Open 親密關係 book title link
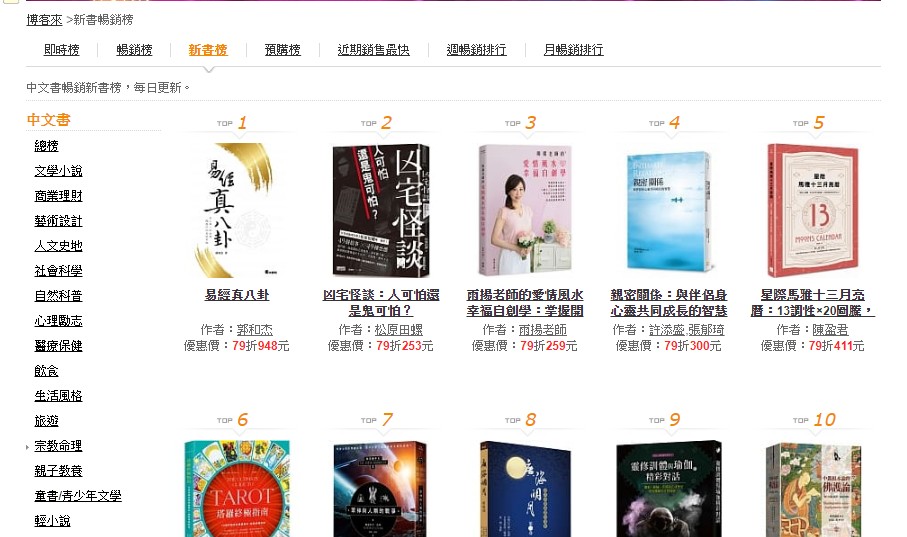Viewport: 907px width, 537px height. pyautogui.click(x=669, y=303)
